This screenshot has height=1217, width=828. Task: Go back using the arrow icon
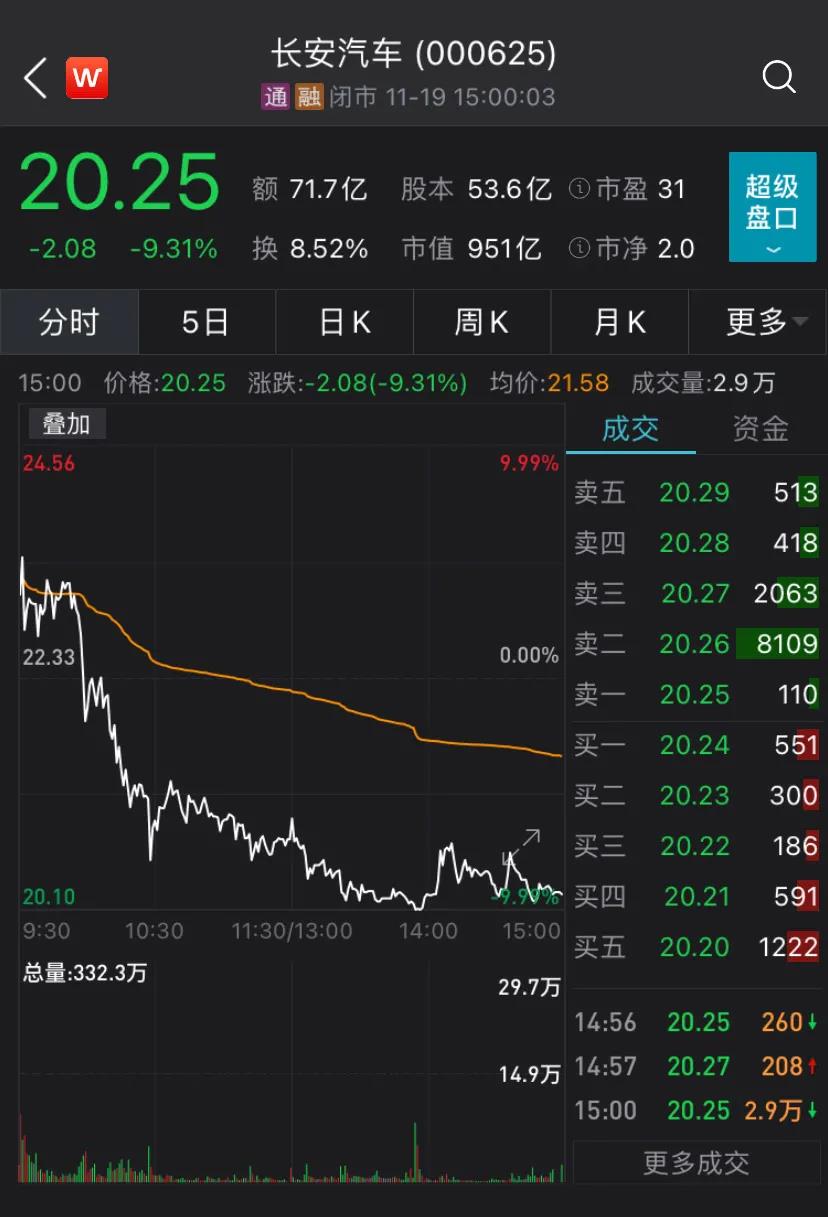click(36, 78)
